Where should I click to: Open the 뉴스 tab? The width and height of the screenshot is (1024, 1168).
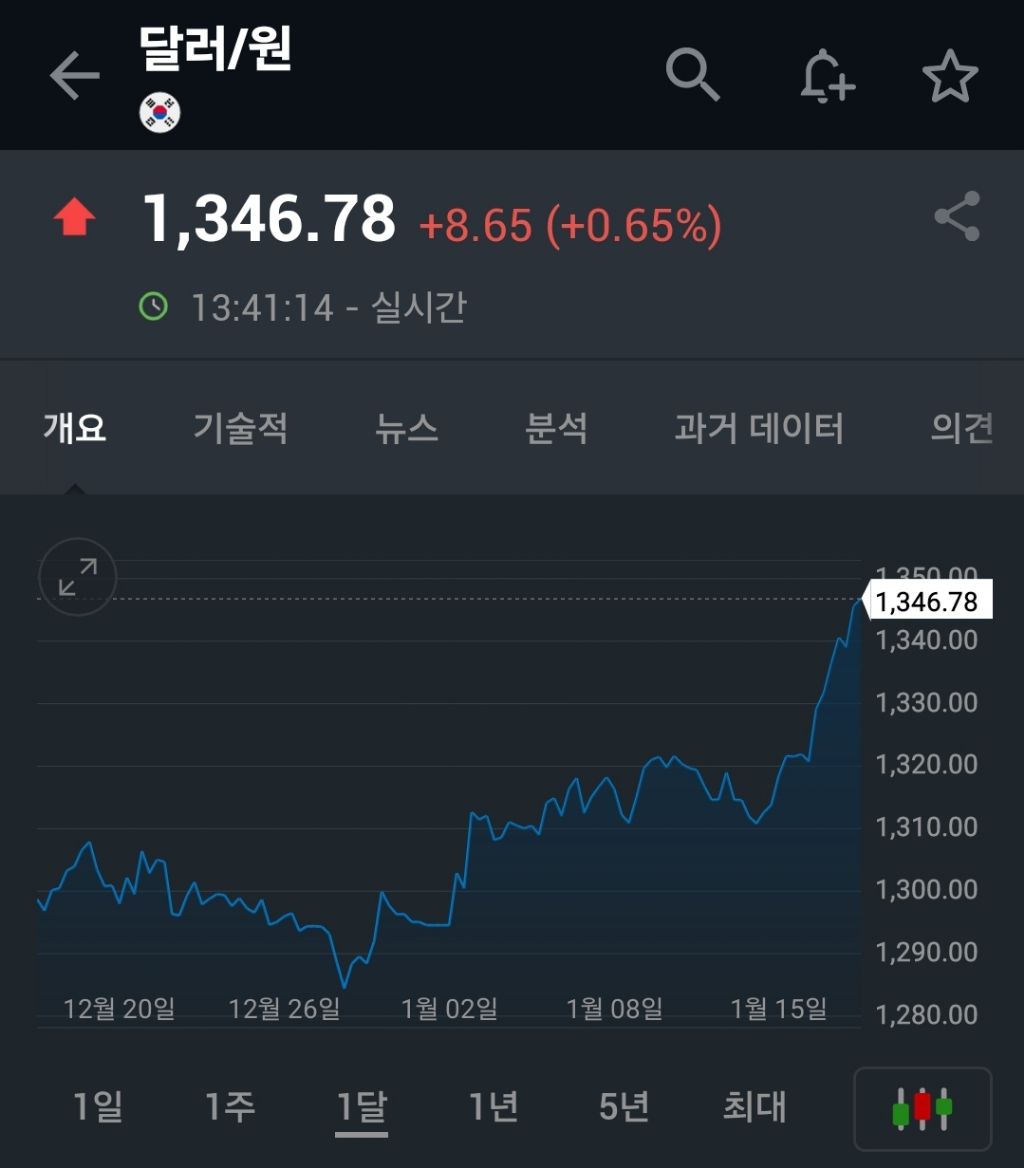(406, 429)
